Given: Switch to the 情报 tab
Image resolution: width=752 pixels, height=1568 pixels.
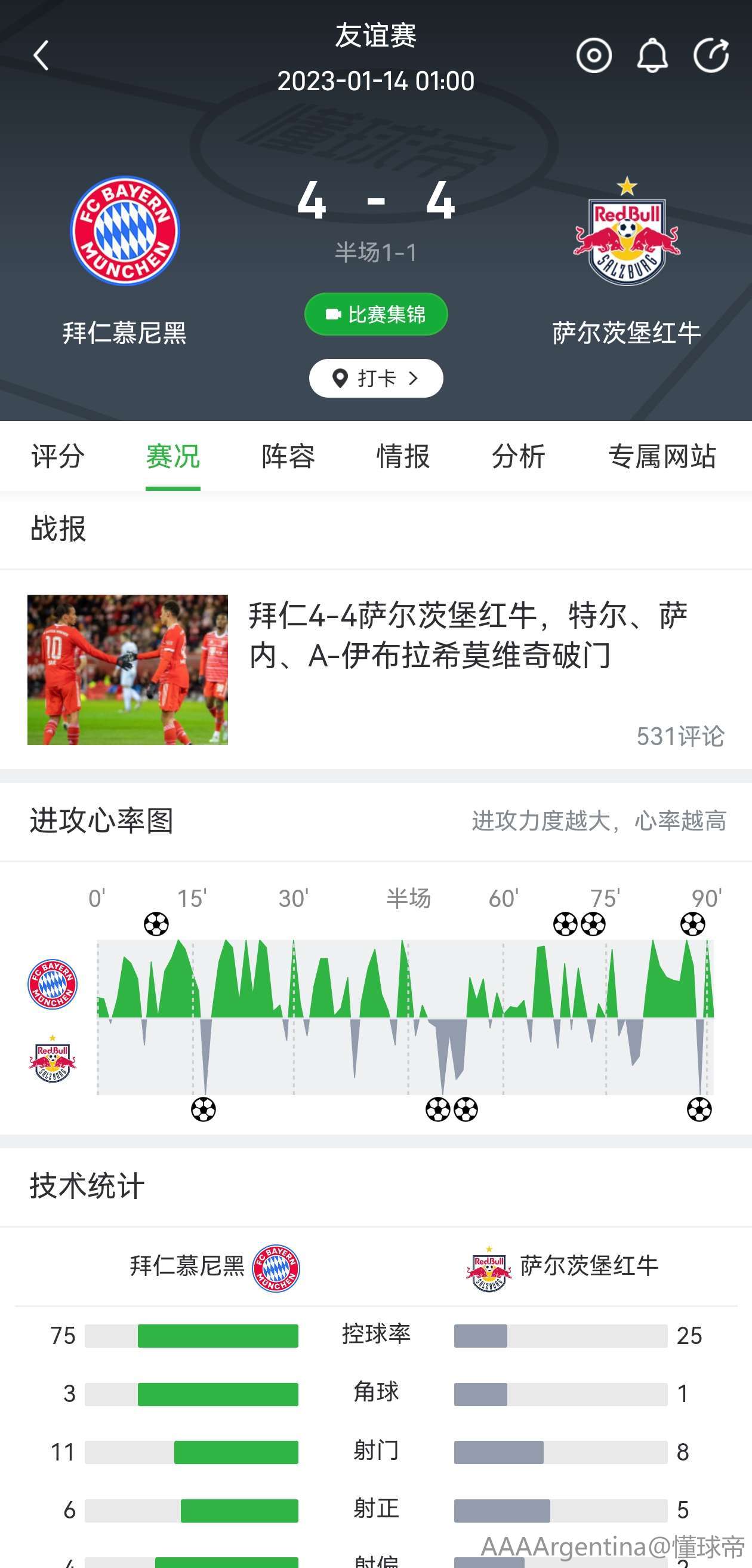Looking at the screenshot, I should [403, 457].
